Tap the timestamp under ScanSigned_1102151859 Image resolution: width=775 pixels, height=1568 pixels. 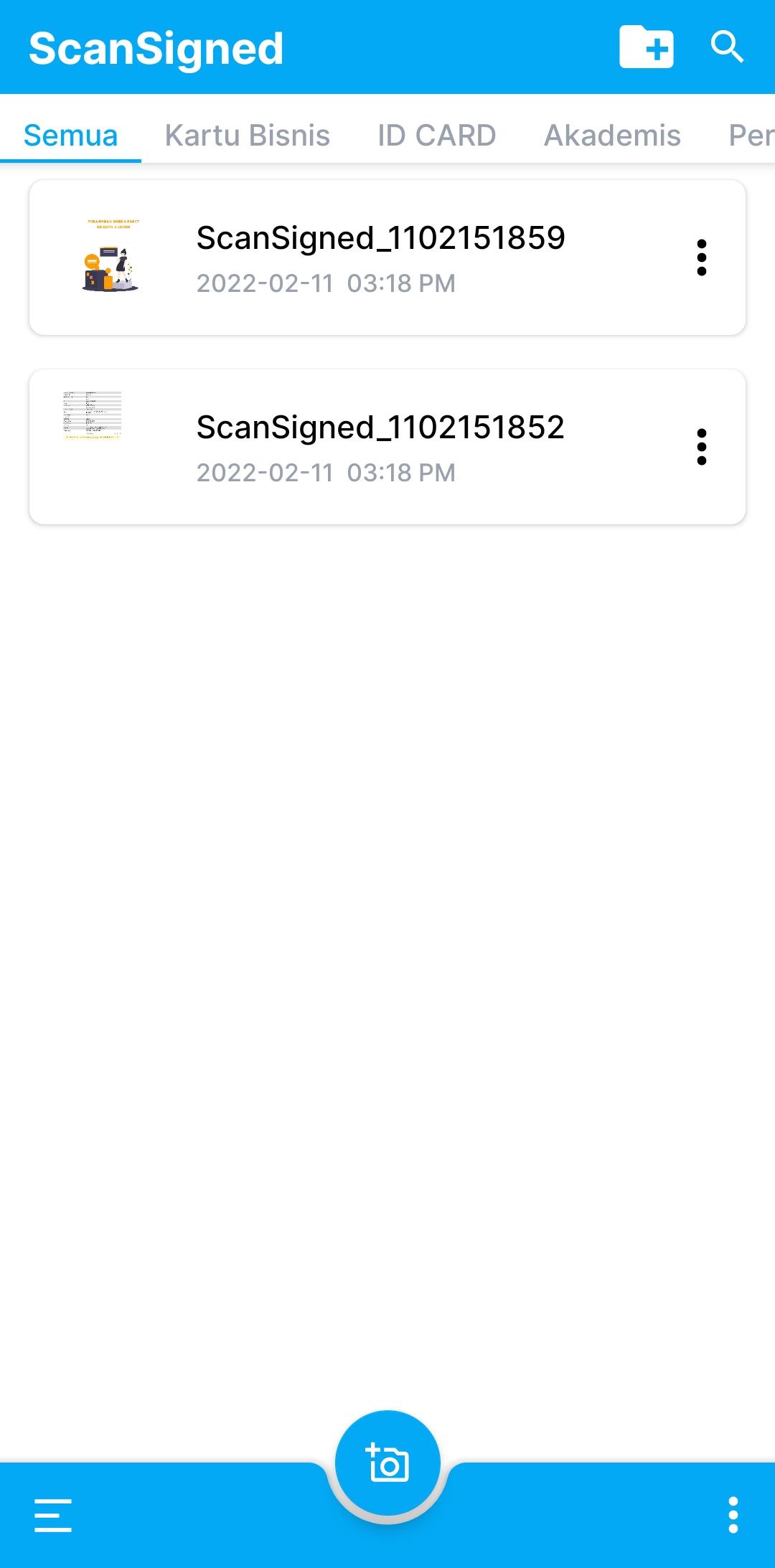pyautogui.click(x=326, y=283)
